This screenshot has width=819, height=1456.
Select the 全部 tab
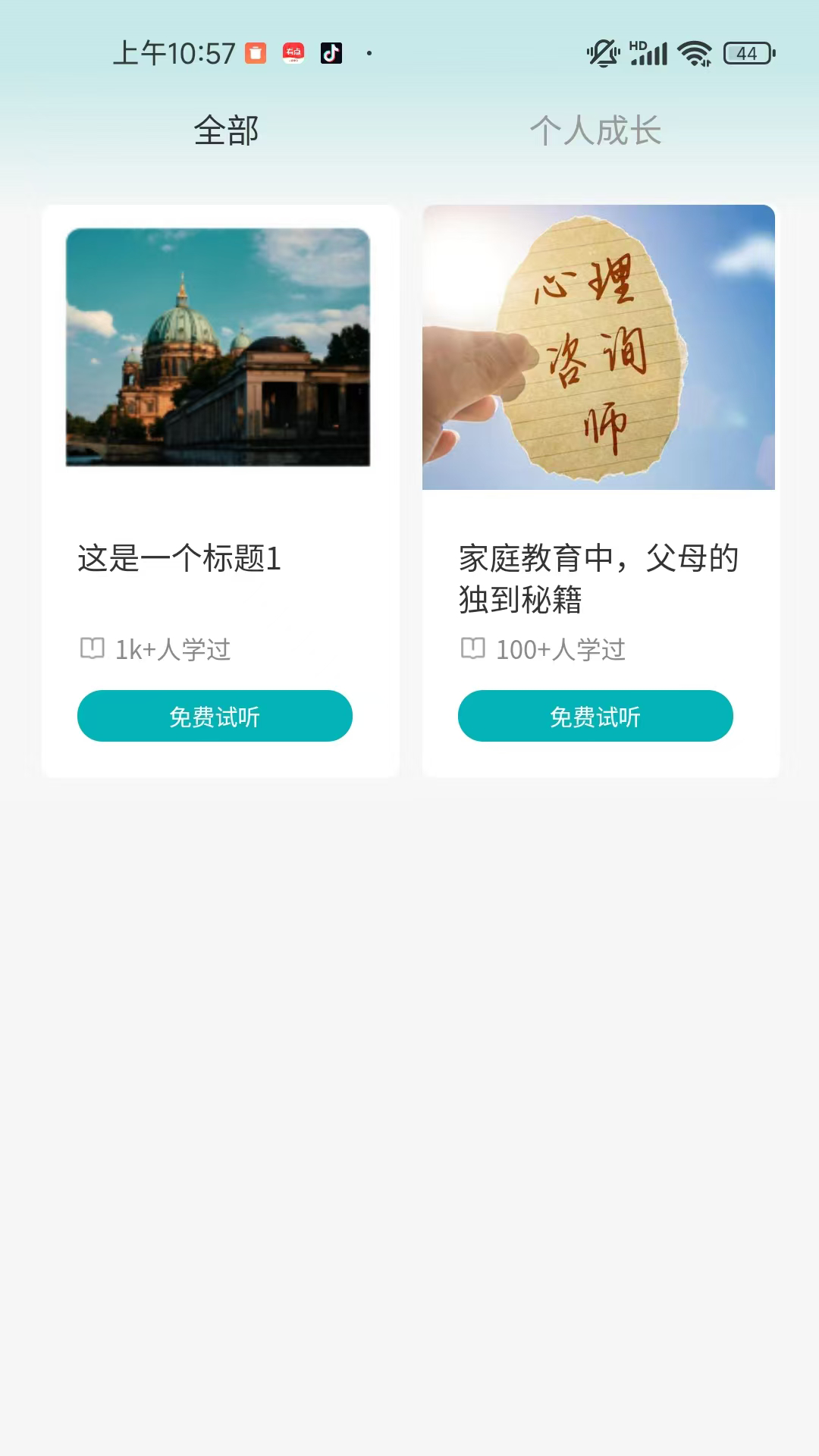(x=225, y=130)
